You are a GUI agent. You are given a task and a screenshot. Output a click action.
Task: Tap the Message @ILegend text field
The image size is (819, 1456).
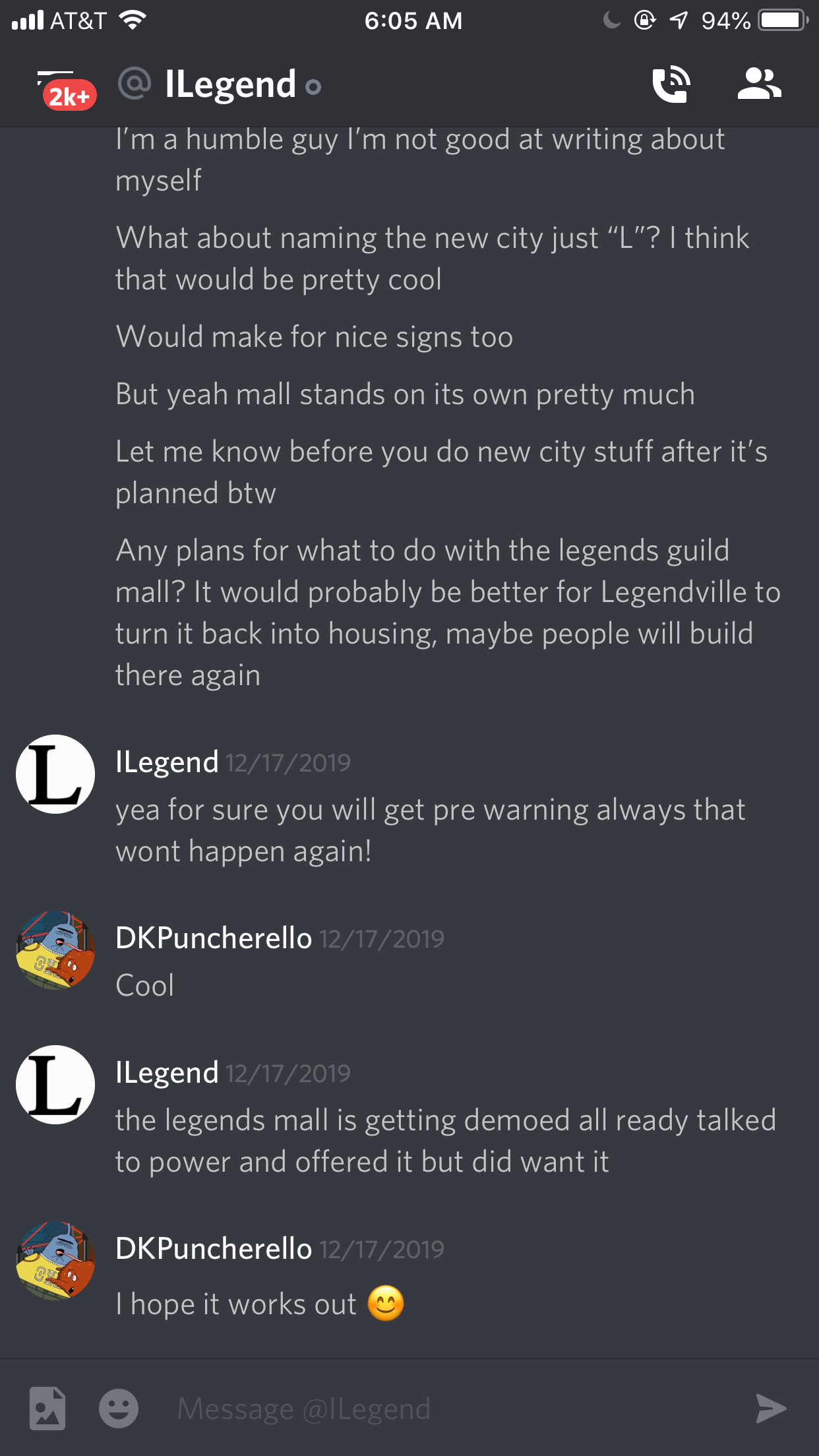(455, 1409)
